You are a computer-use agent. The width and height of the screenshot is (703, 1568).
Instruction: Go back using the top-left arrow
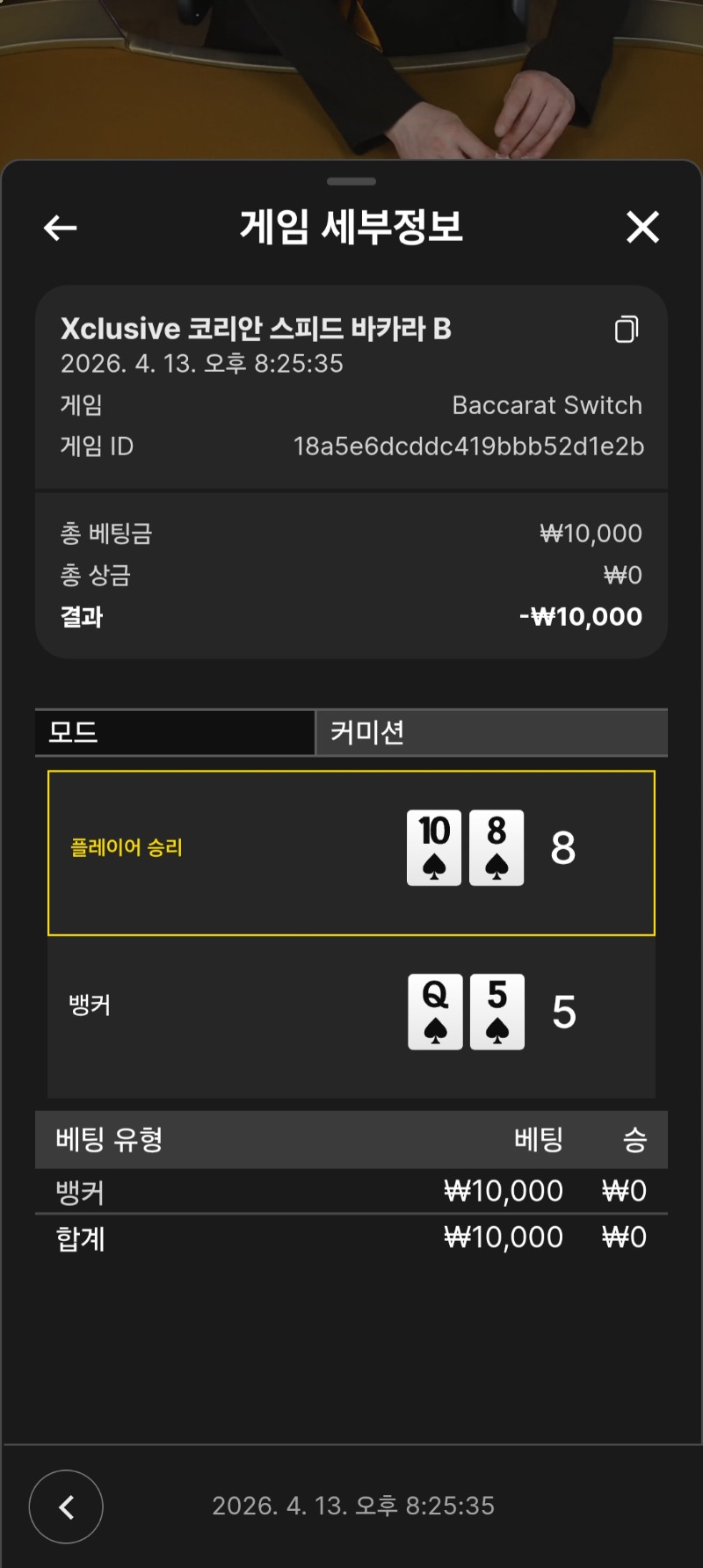(x=60, y=229)
